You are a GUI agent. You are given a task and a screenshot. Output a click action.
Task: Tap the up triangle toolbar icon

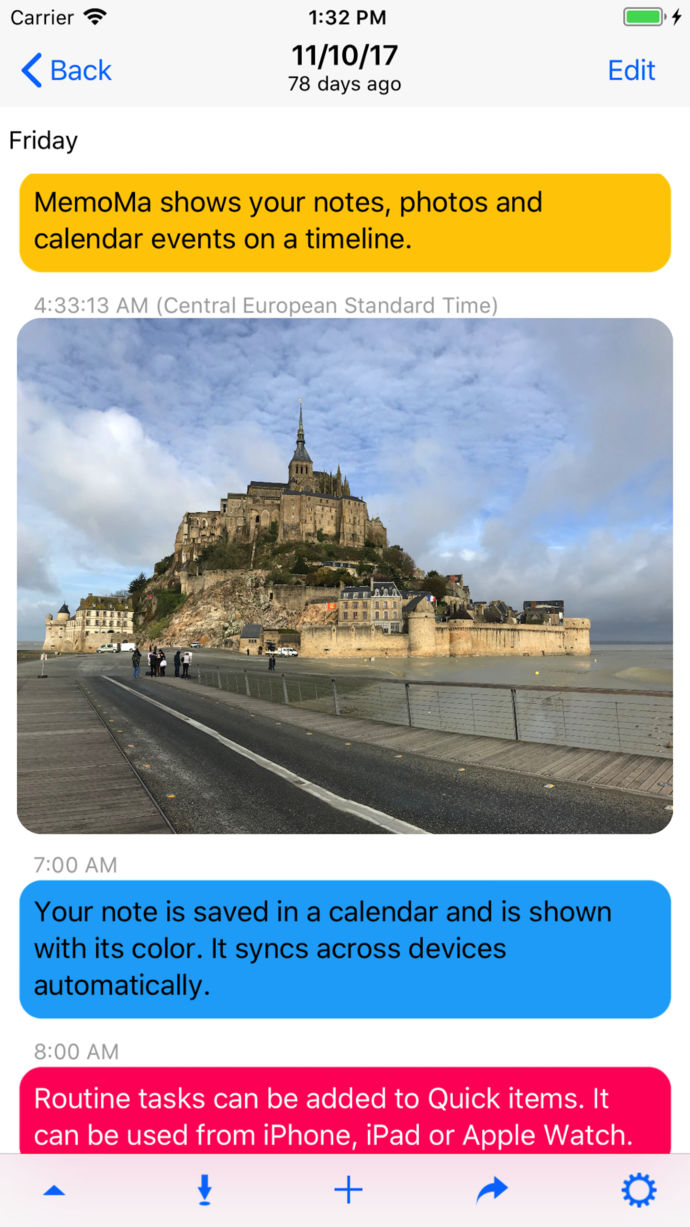[55, 1190]
